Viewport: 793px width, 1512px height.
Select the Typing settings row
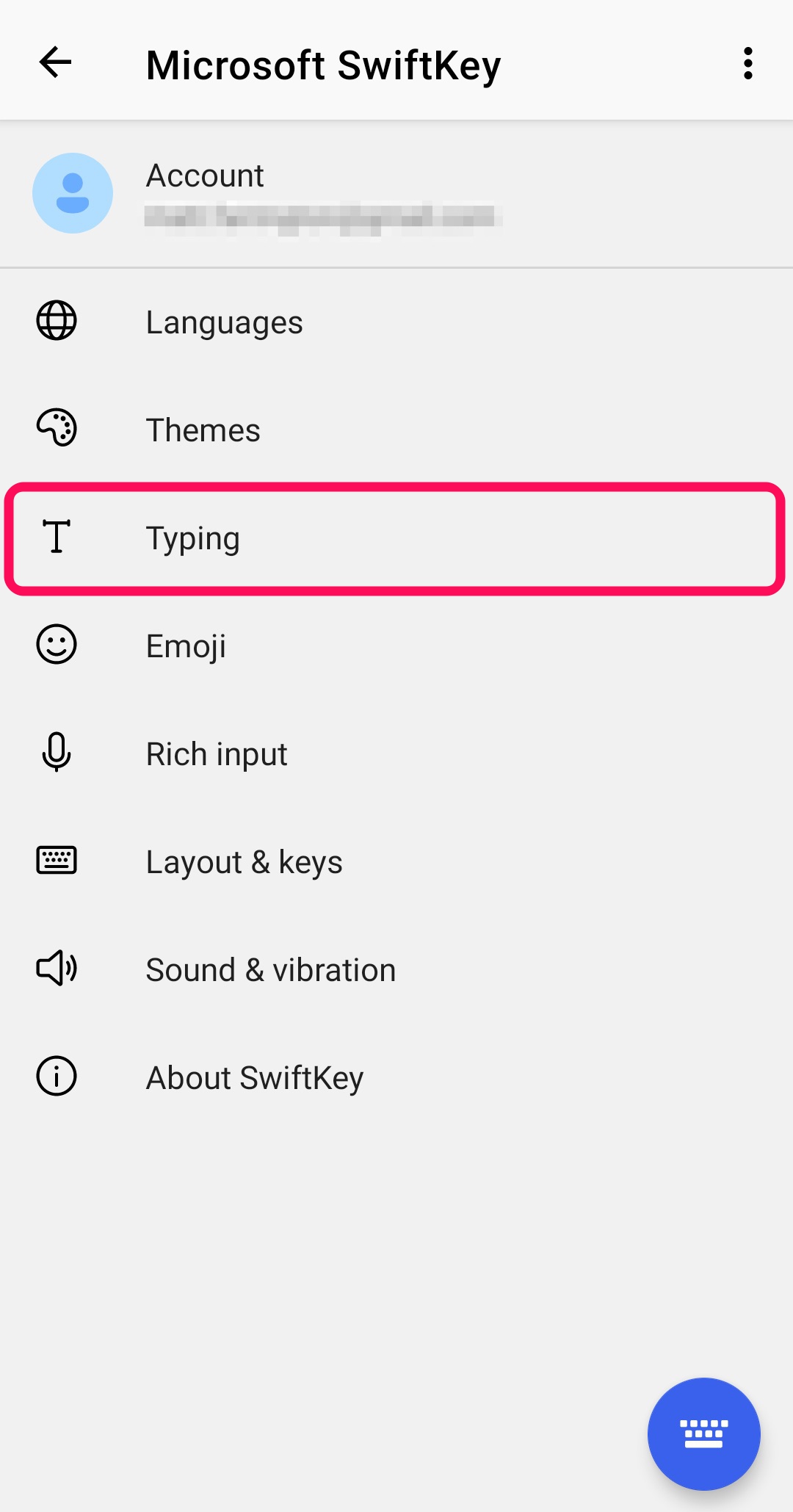point(396,538)
